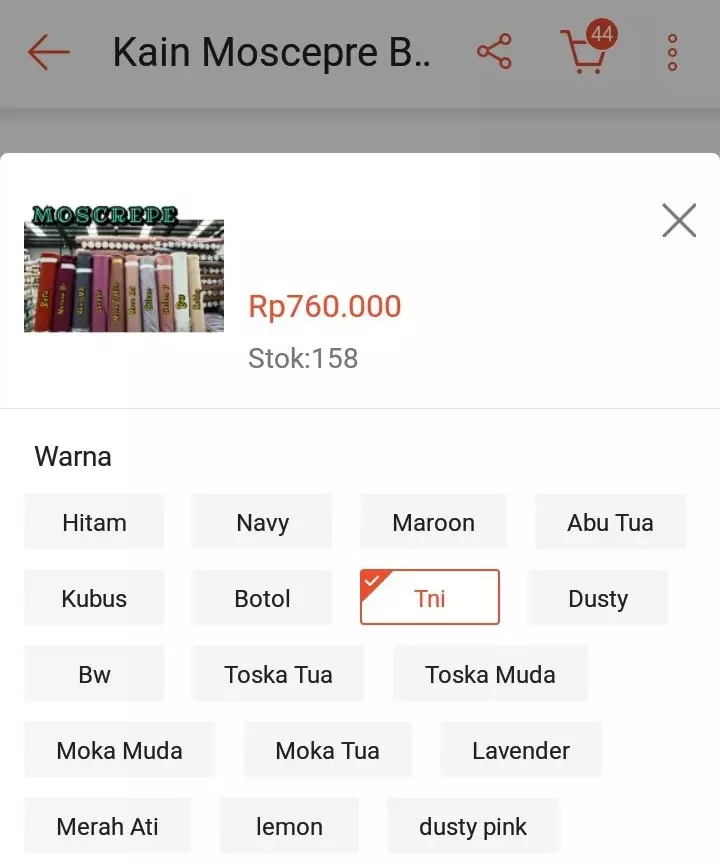Close the variant selection sheet
The height and width of the screenshot is (861, 720).
(x=679, y=220)
